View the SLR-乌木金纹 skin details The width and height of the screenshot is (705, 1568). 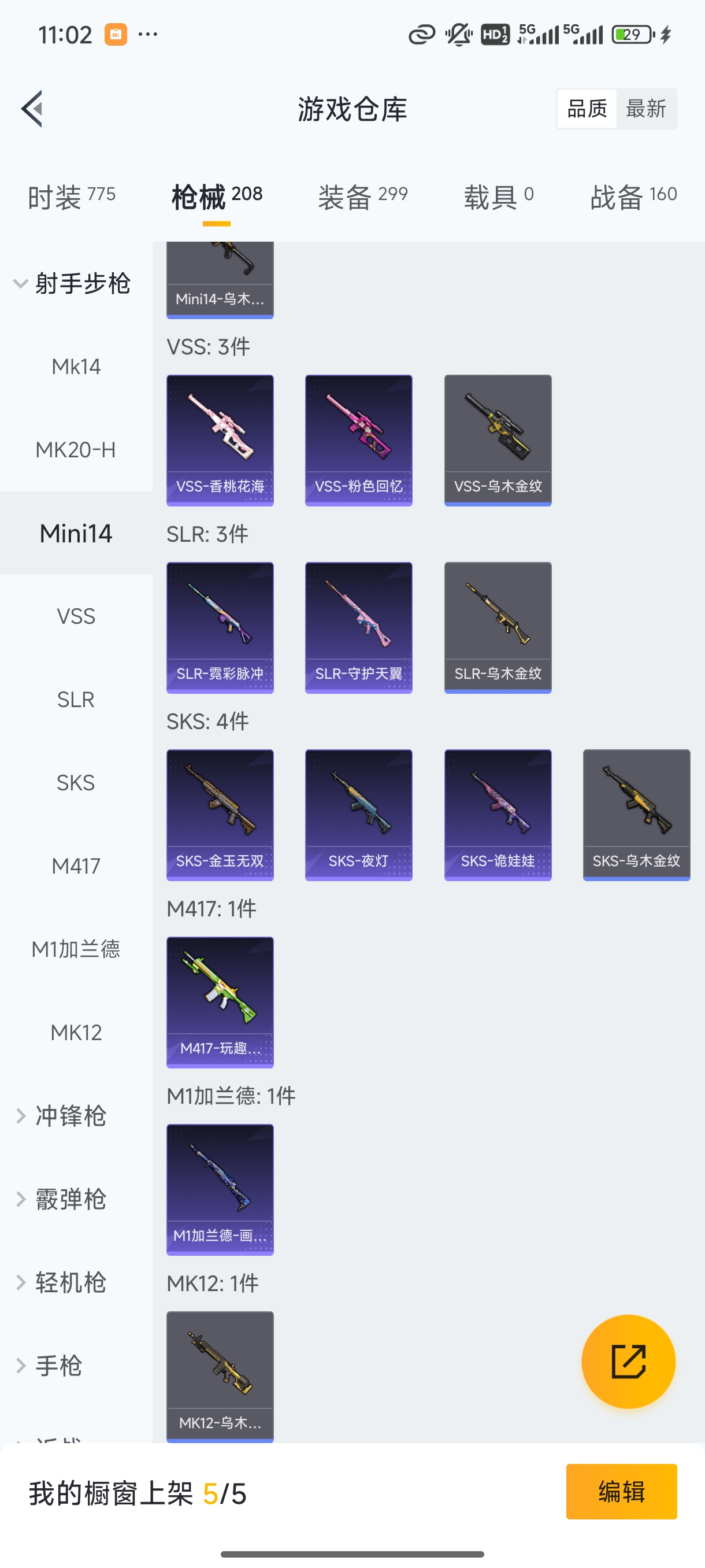click(498, 627)
